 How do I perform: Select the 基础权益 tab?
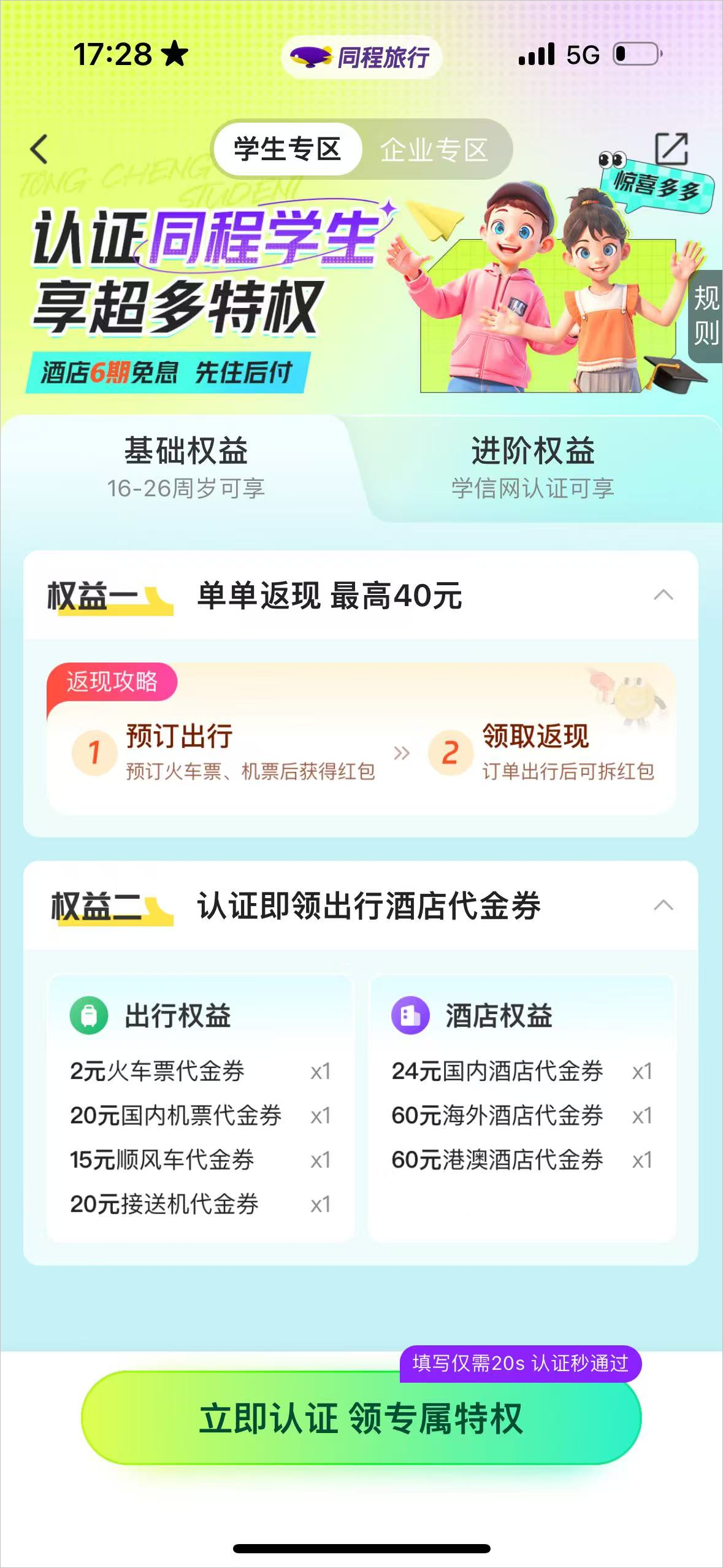tap(186, 467)
